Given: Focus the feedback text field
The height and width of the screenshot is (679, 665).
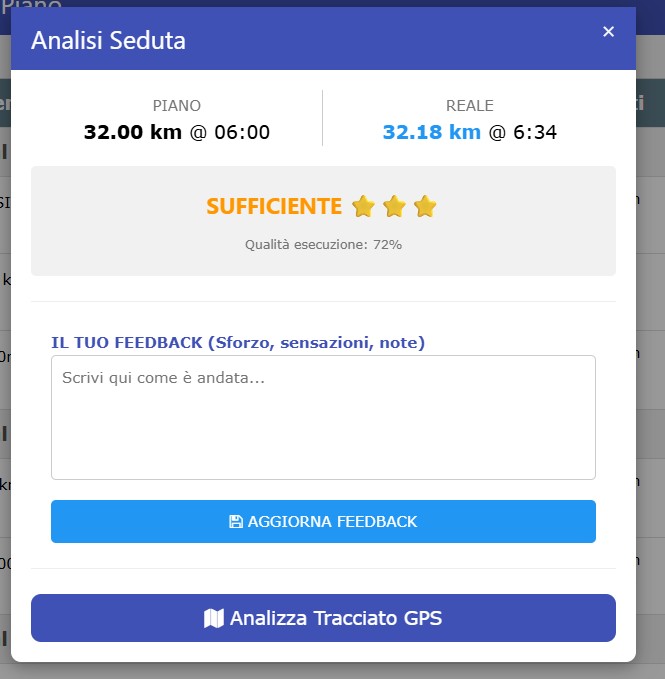Looking at the screenshot, I should point(323,417).
